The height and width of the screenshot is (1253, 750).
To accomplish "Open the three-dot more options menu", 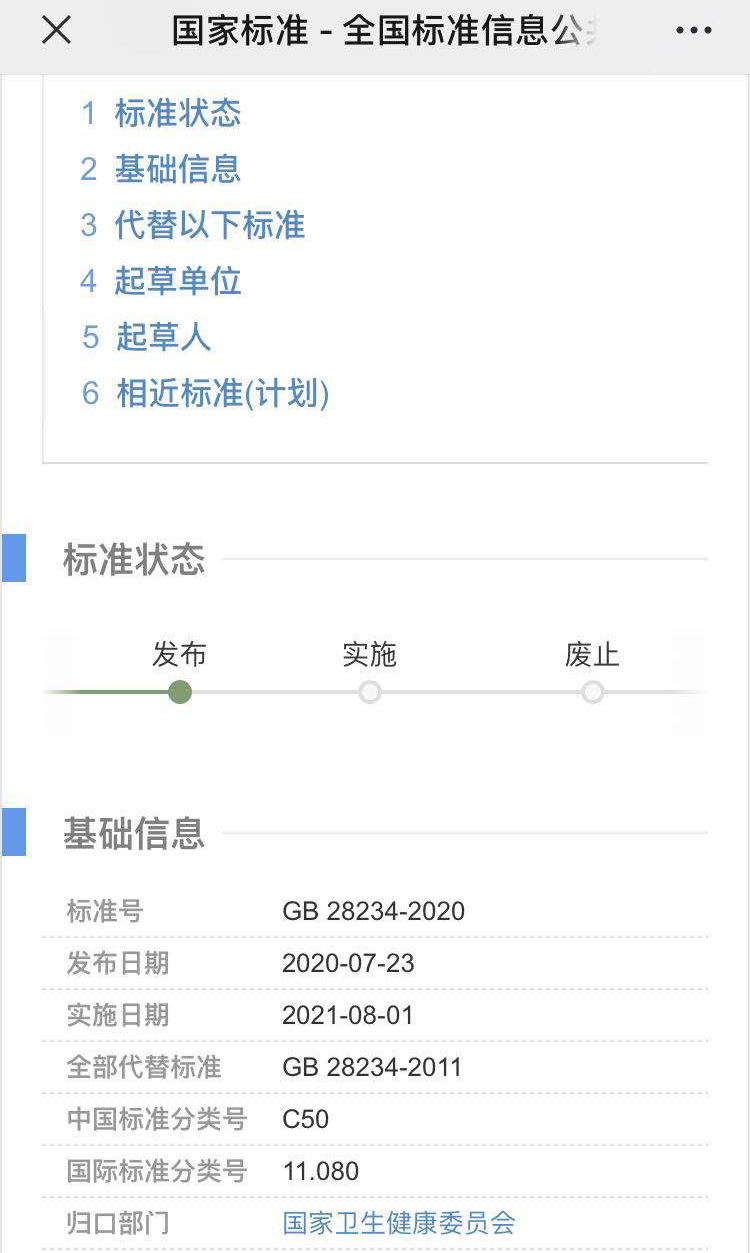I will click(x=694, y=31).
